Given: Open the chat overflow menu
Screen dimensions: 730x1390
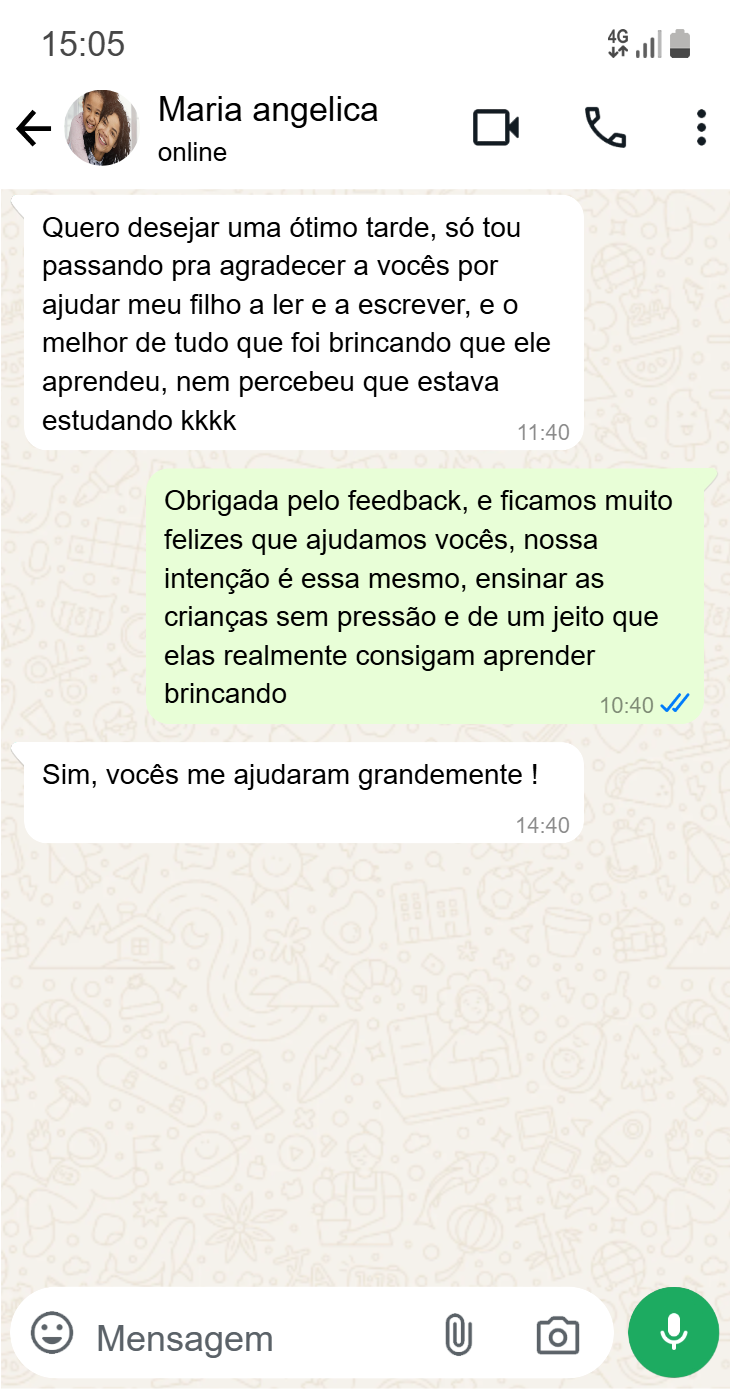Looking at the screenshot, I should click(701, 128).
